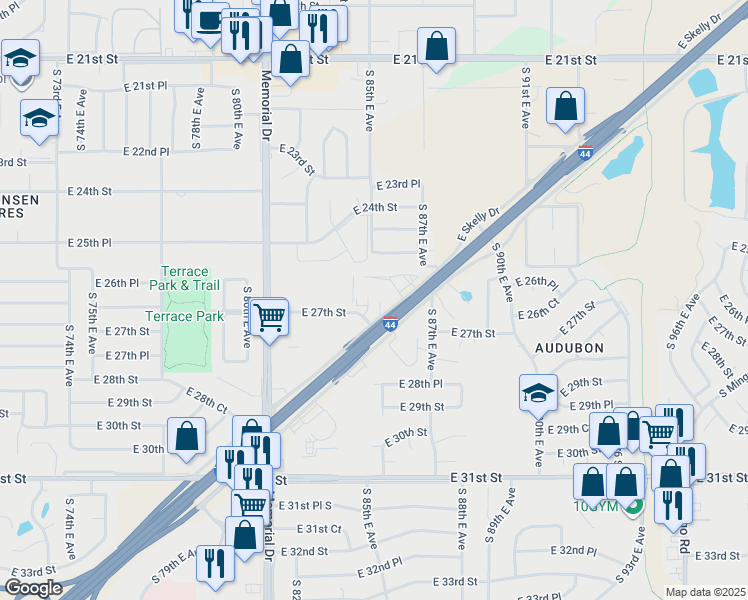Viewport: 748px width, 600px height.
Task: Tap the shopping bag marker right of S 85th E Ave on E 21st St
Action: point(436,45)
